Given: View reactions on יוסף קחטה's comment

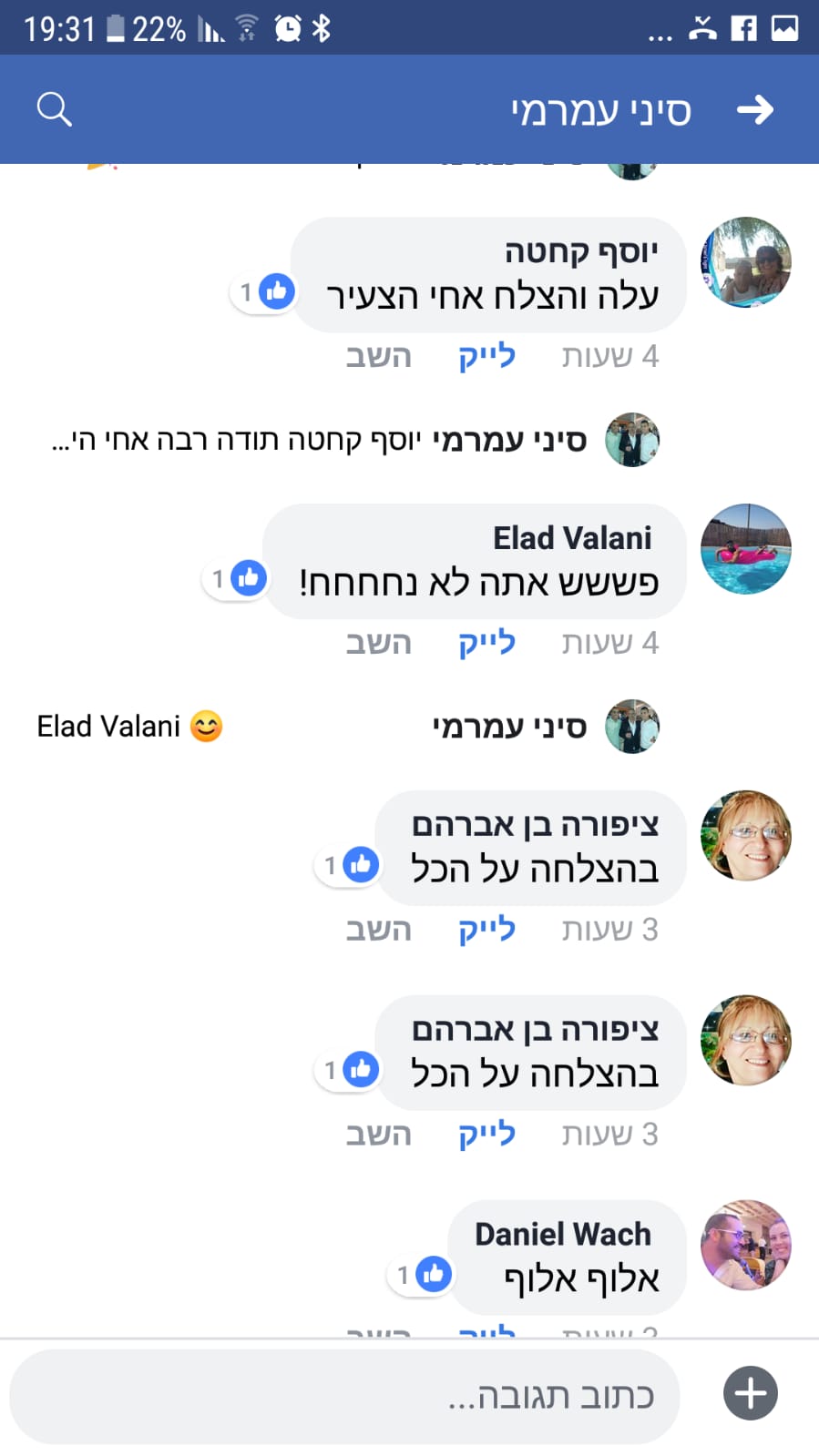Looking at the screenshot, I should tap(265, 292).
